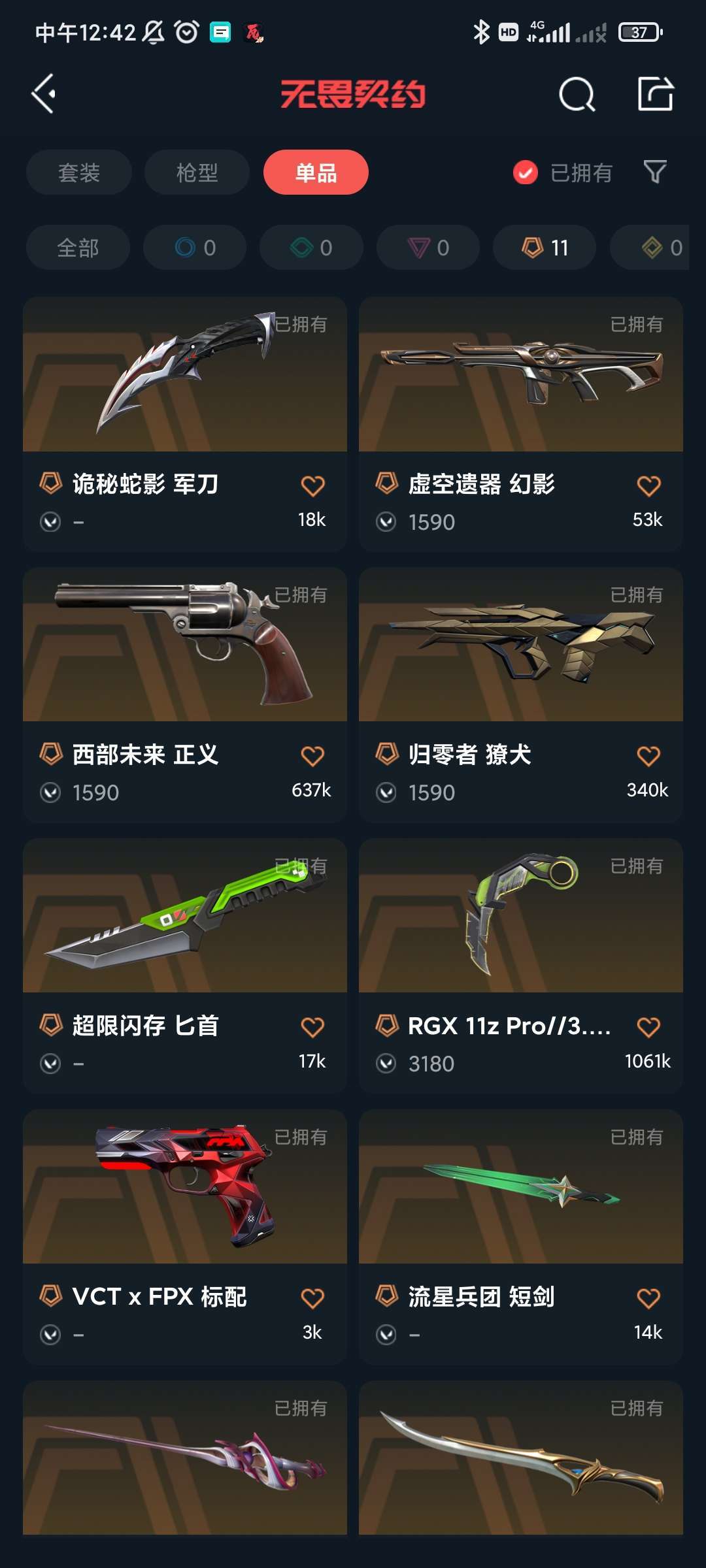Select the purple triangle tier chip
The height and width of the screenshot is (1568, 706).
[x=428, y=248]
